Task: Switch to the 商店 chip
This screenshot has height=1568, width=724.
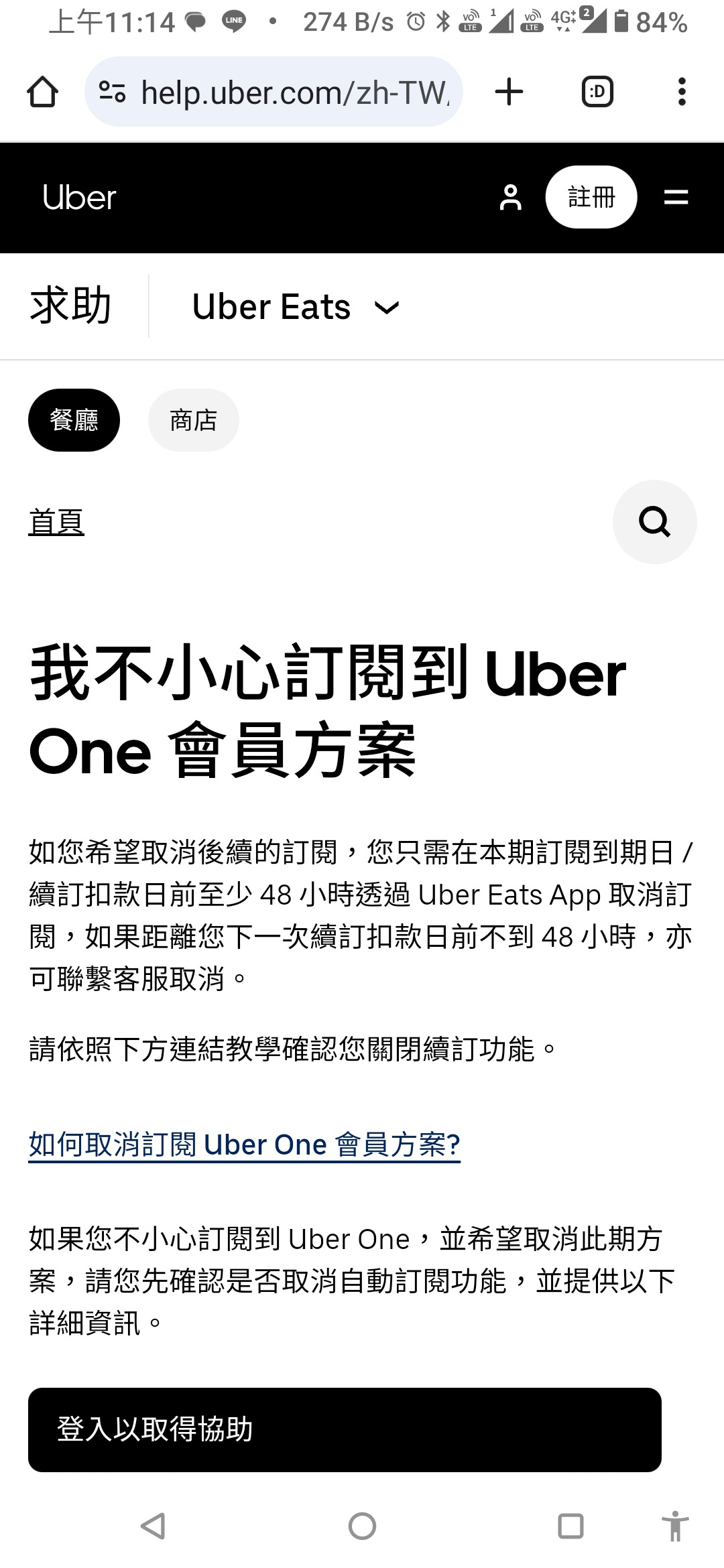Action: point(193,420)
